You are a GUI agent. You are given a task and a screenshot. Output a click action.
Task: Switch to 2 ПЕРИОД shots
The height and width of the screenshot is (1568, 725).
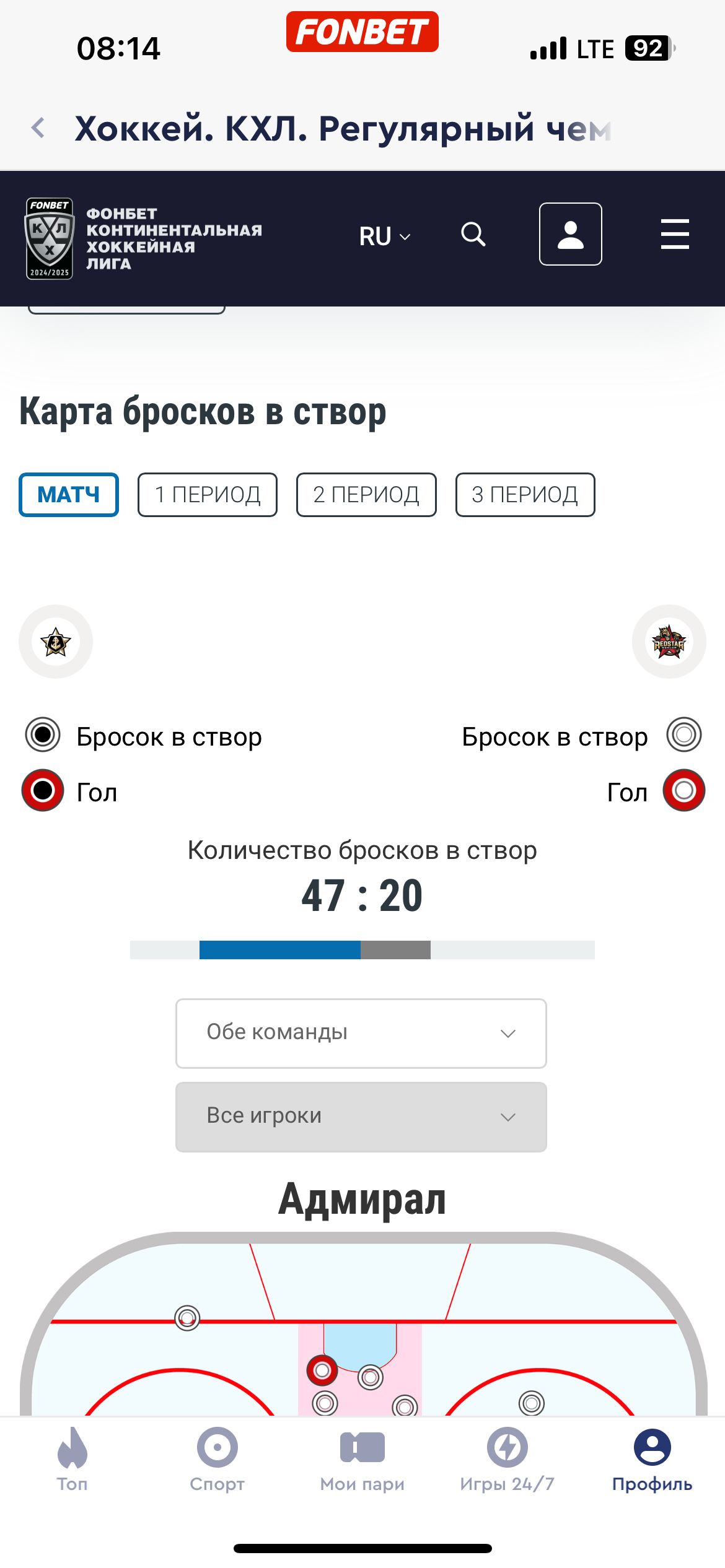point(366,495)
